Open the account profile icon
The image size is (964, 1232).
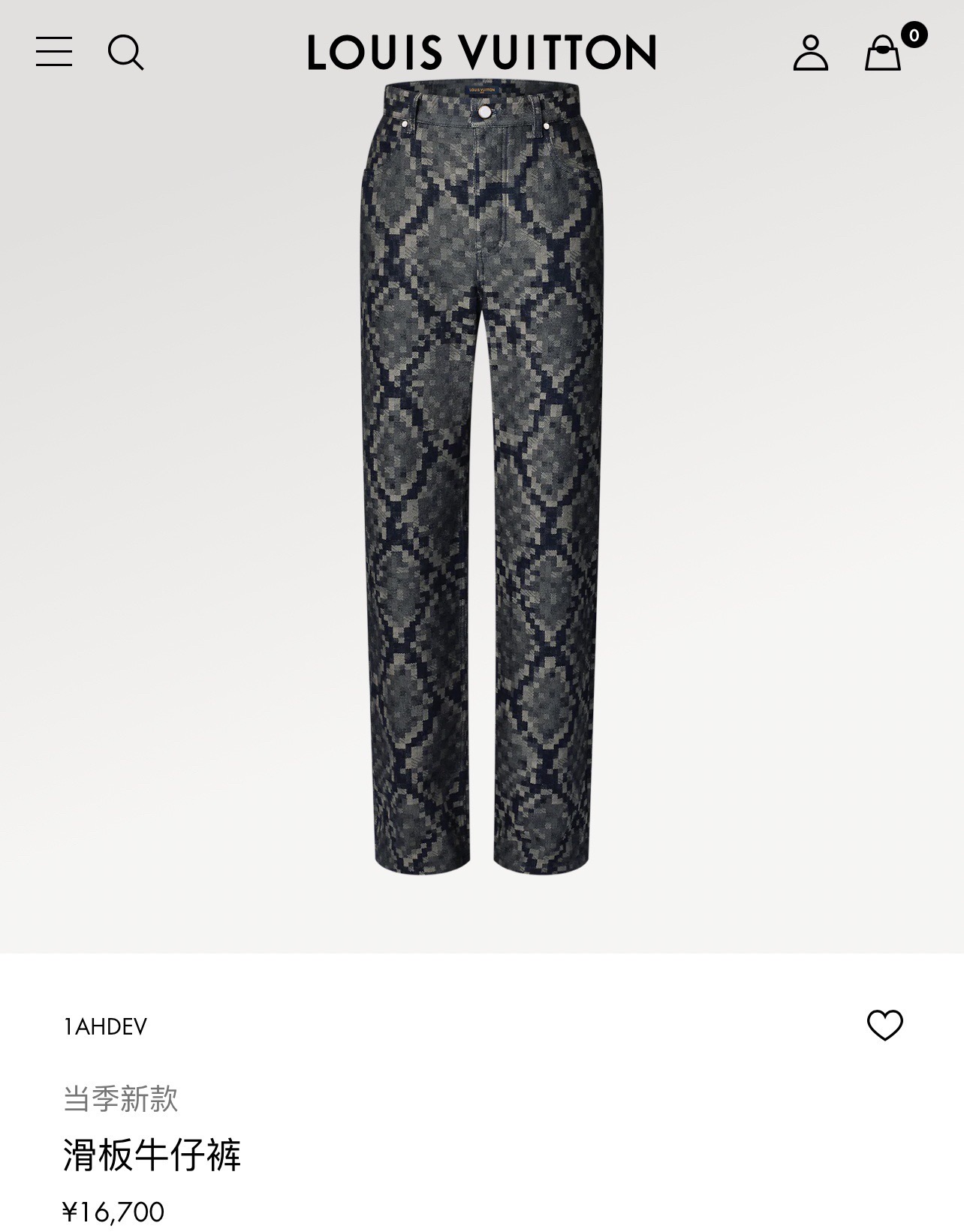(810, 53)
